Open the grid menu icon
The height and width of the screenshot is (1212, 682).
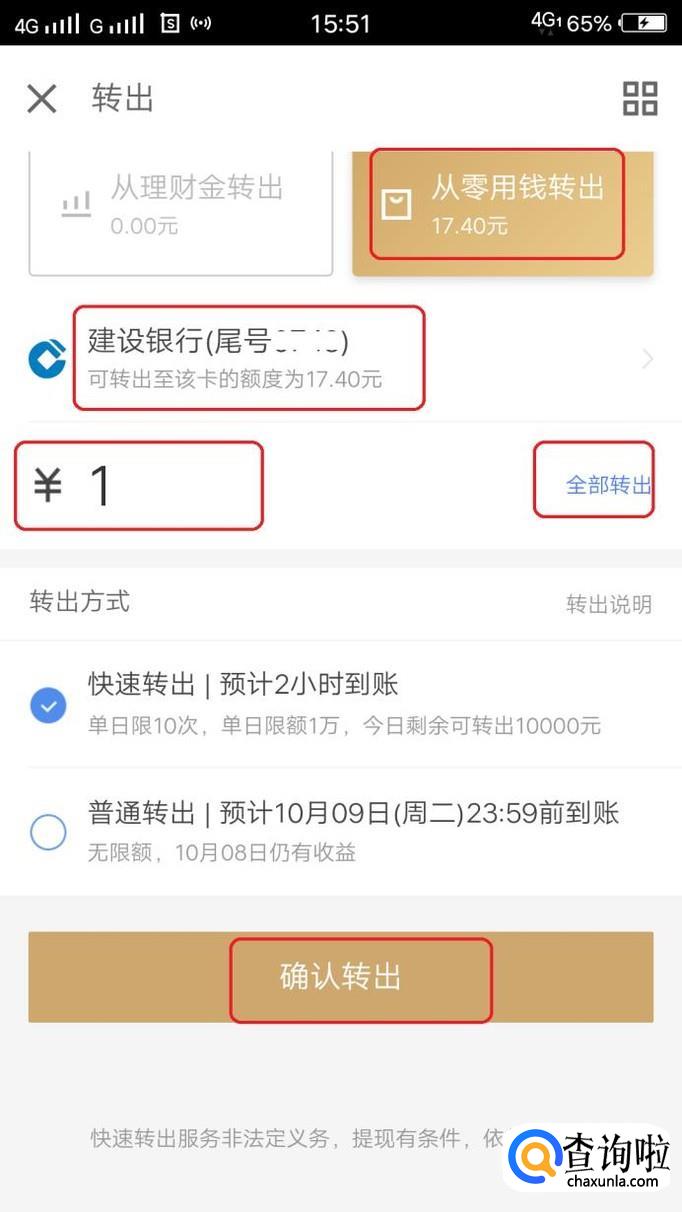(x=640, y=99)
